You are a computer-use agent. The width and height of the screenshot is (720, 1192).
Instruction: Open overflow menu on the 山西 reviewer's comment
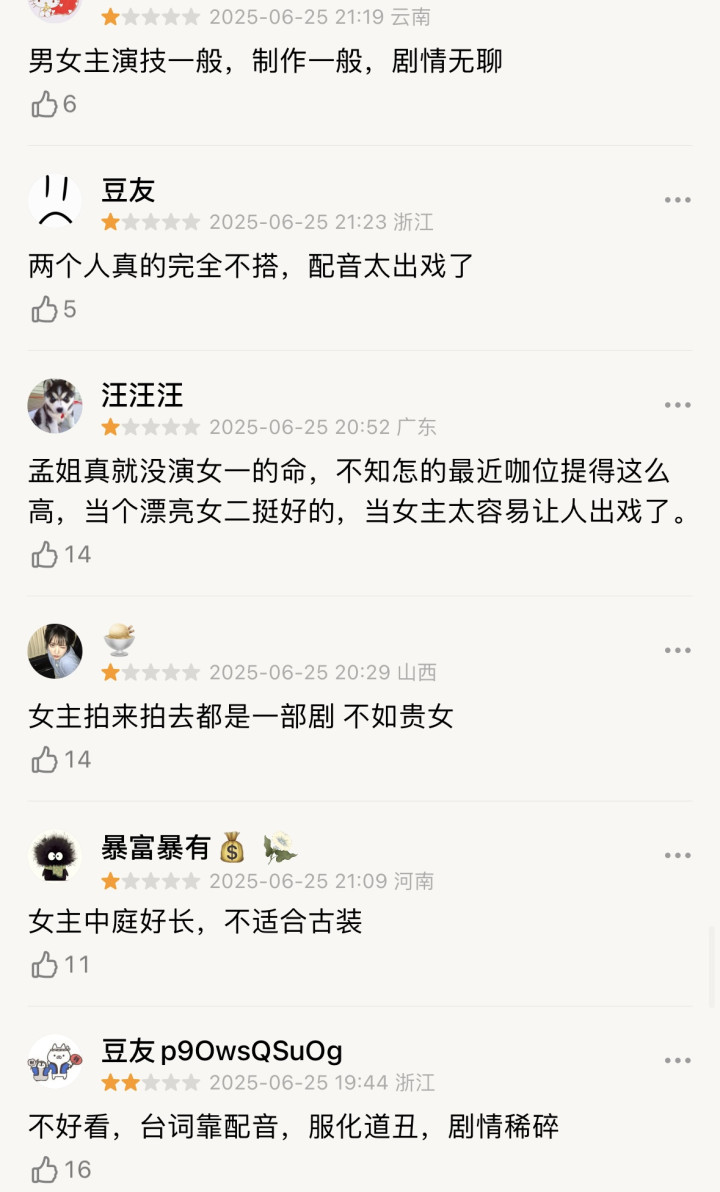(677, 650)
